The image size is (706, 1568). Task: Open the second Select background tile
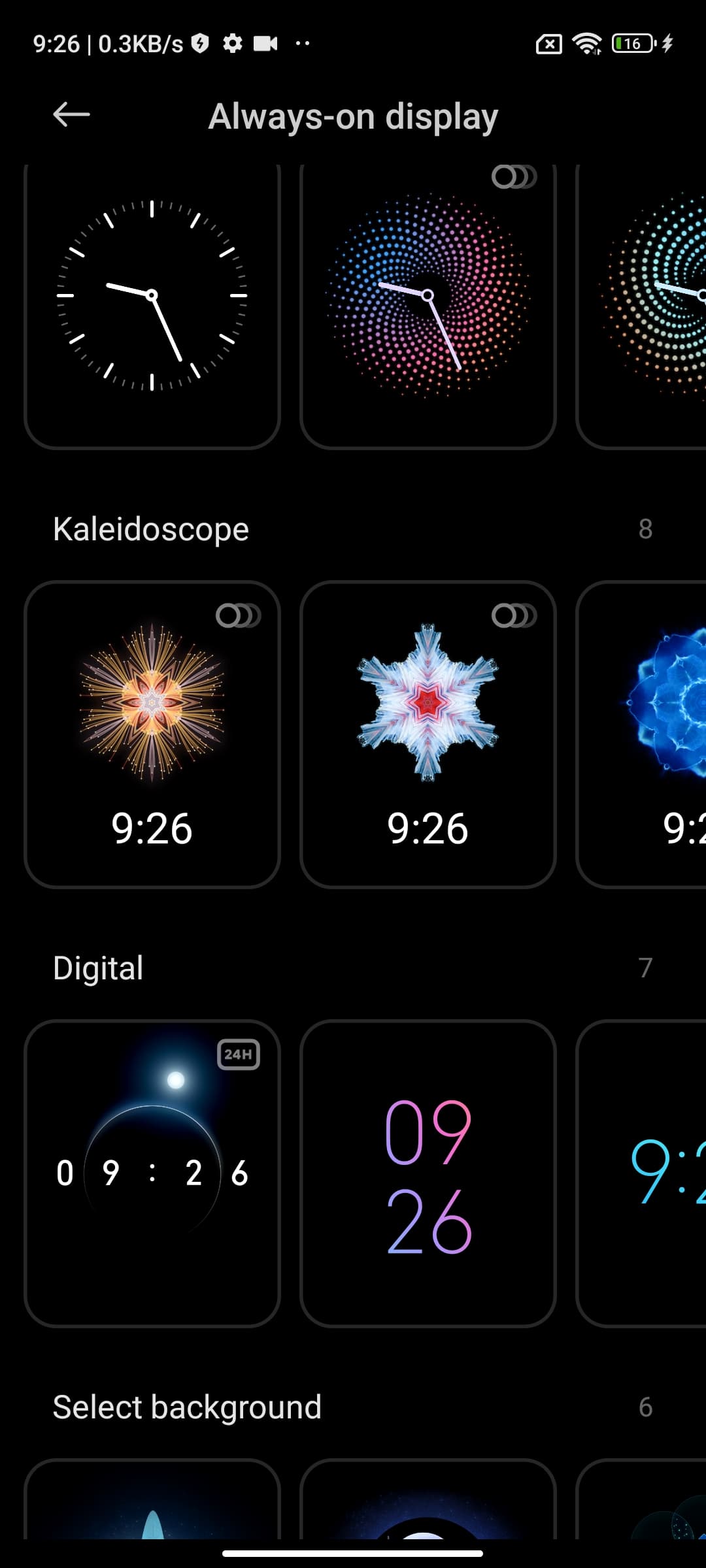(428, 1501)
